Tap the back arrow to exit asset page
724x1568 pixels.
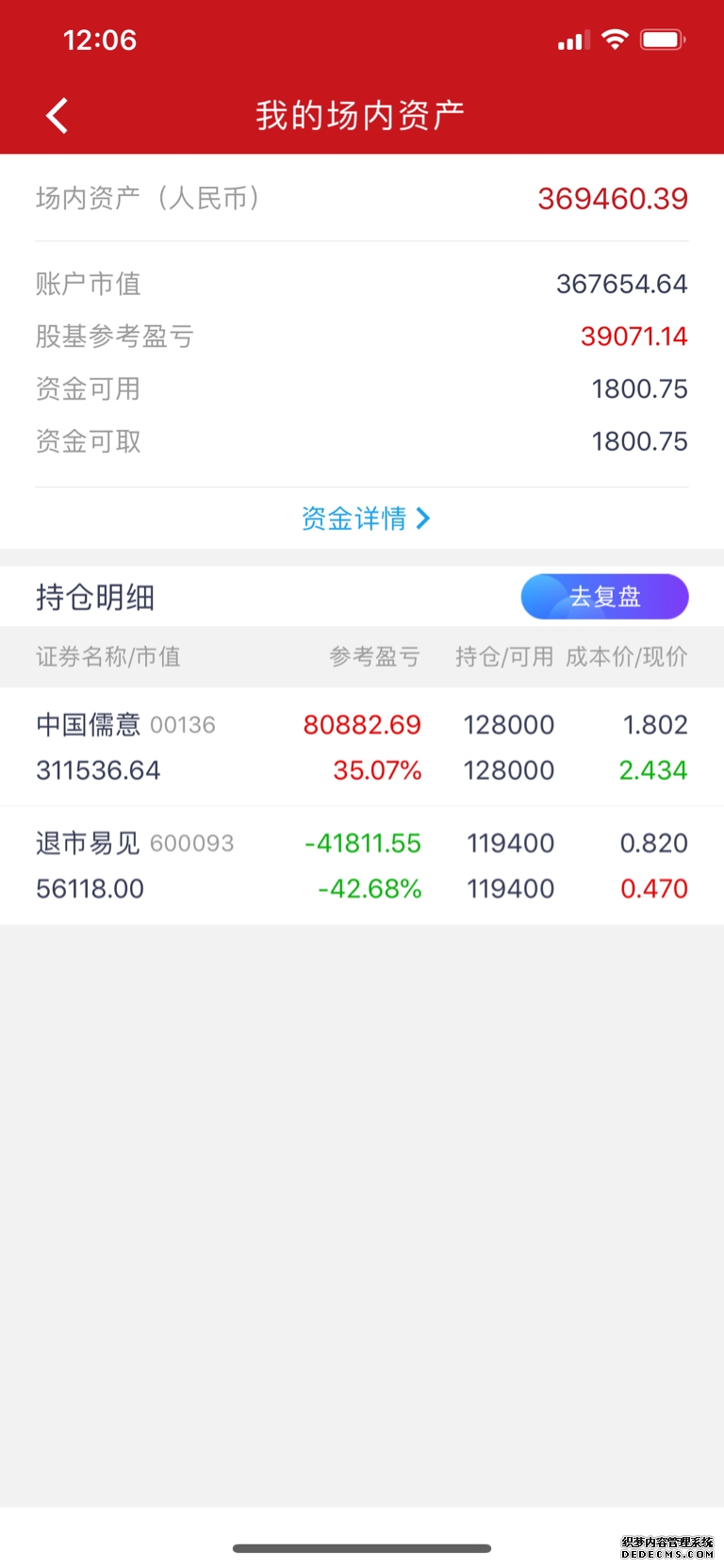point(56,114)
